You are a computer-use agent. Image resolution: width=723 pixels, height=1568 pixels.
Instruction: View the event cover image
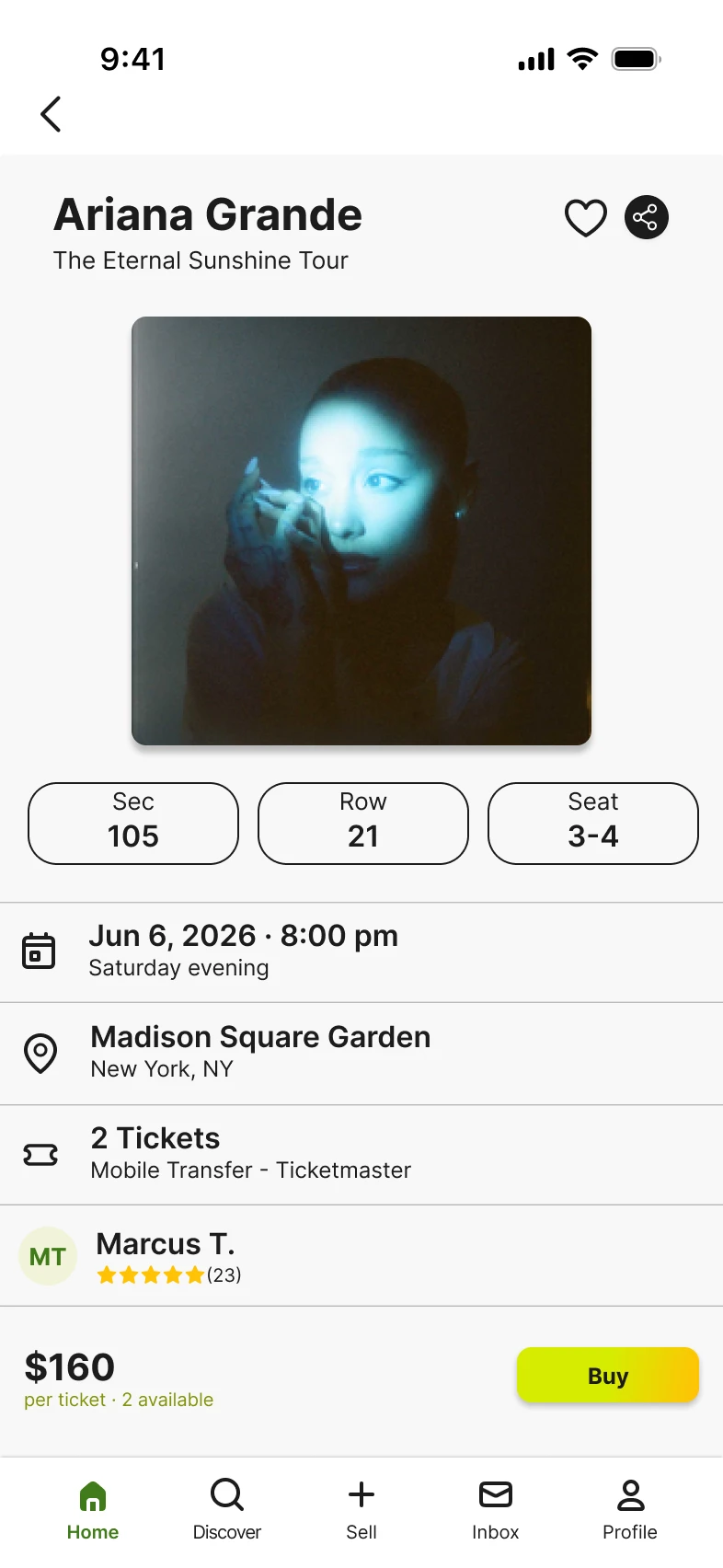(361, 531)
